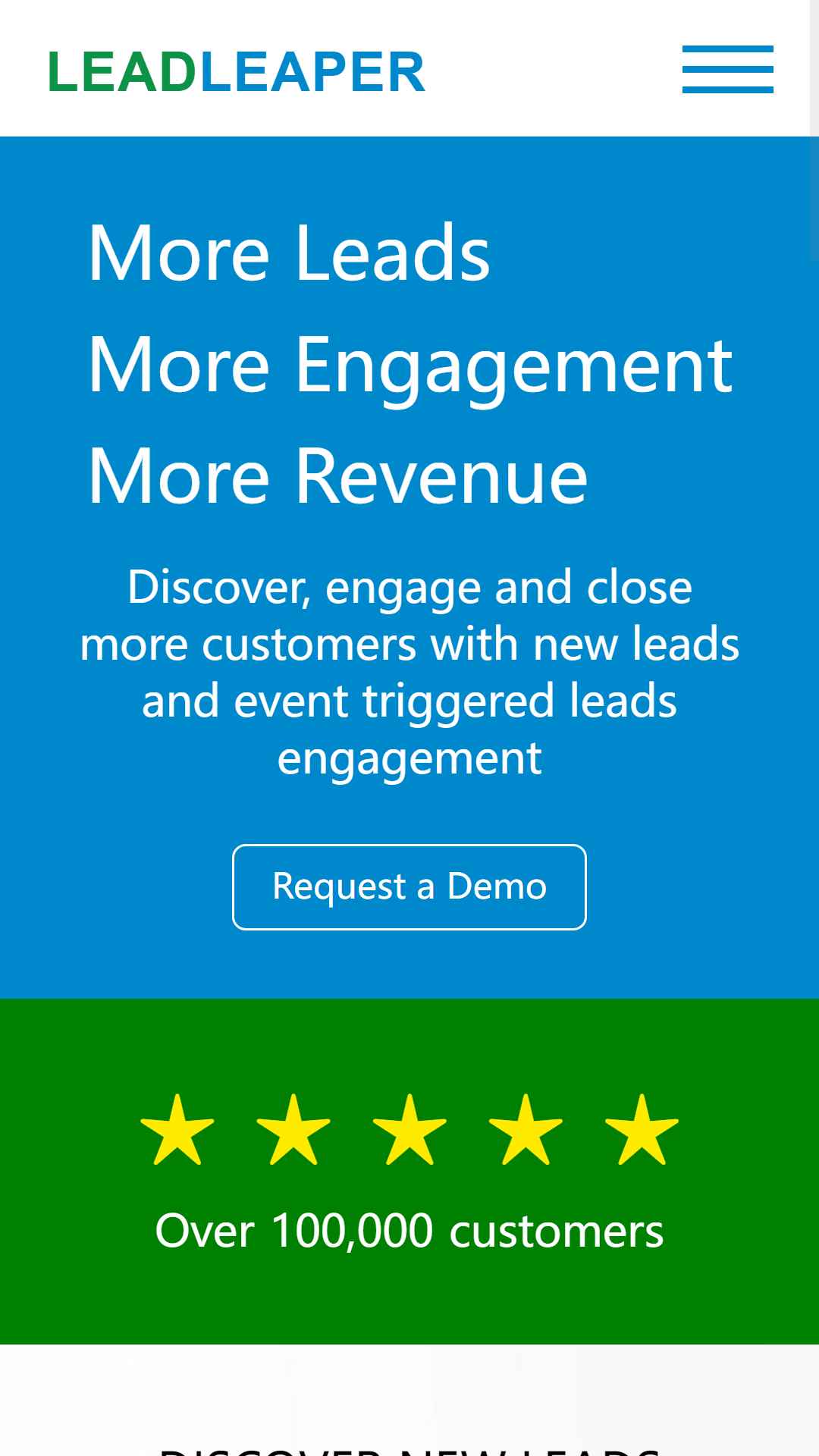Open the hamburger navigation menu
Viewport: 819px width, 1456px height.
click(x=727, y=69)
